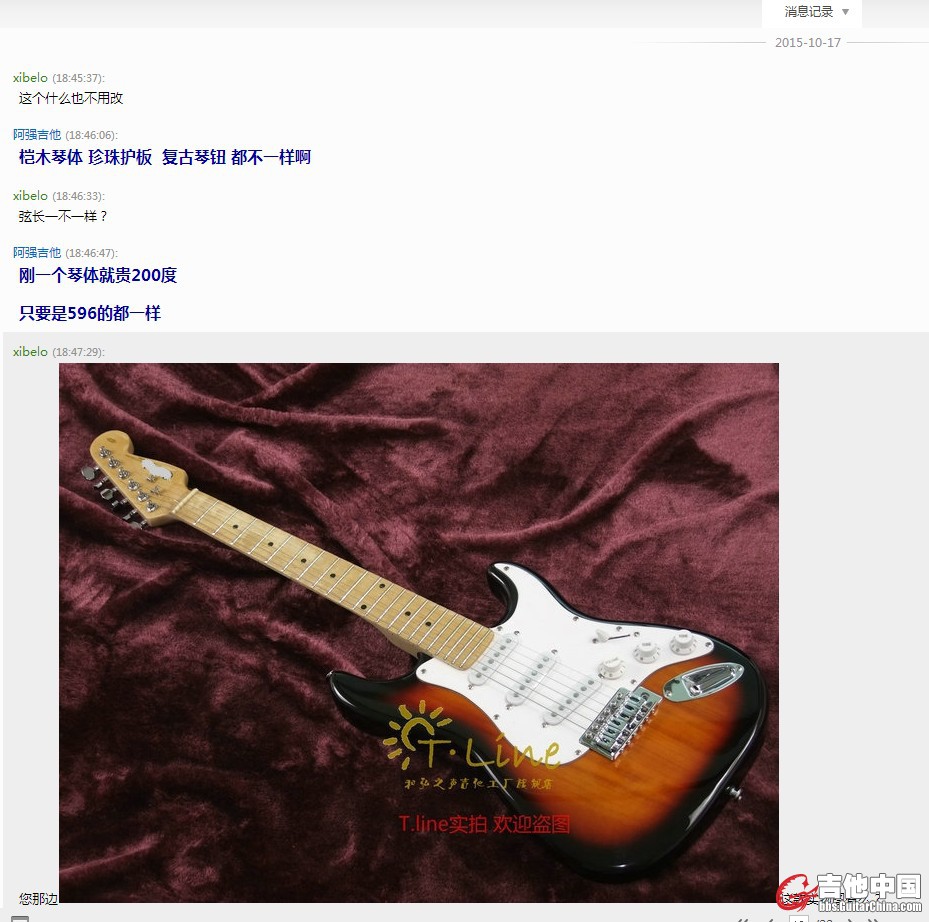Open the guitar photo sent by xibelo
Viewport: 929px width, 922px height.
[x=418, y=632]
